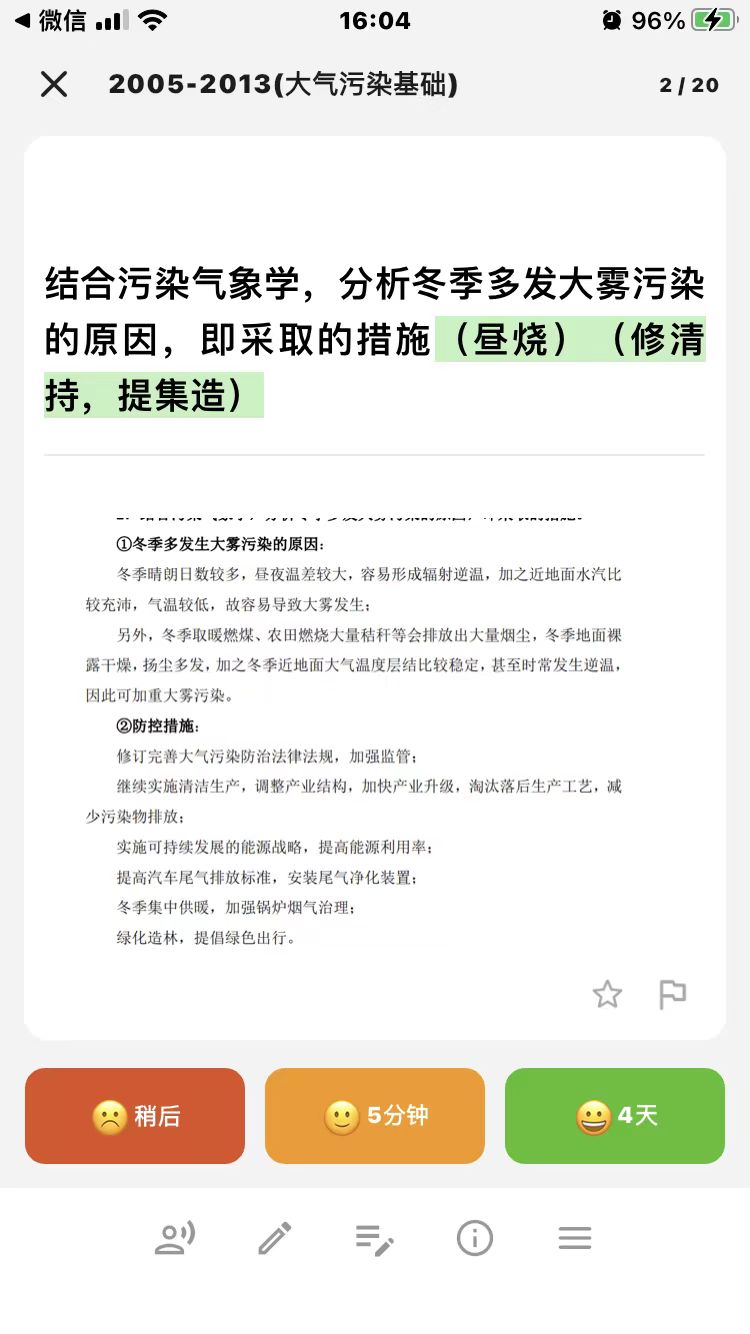Open the answer screenshot image
The height and width of the screenshot is (1334, 750).
point(353,730)
